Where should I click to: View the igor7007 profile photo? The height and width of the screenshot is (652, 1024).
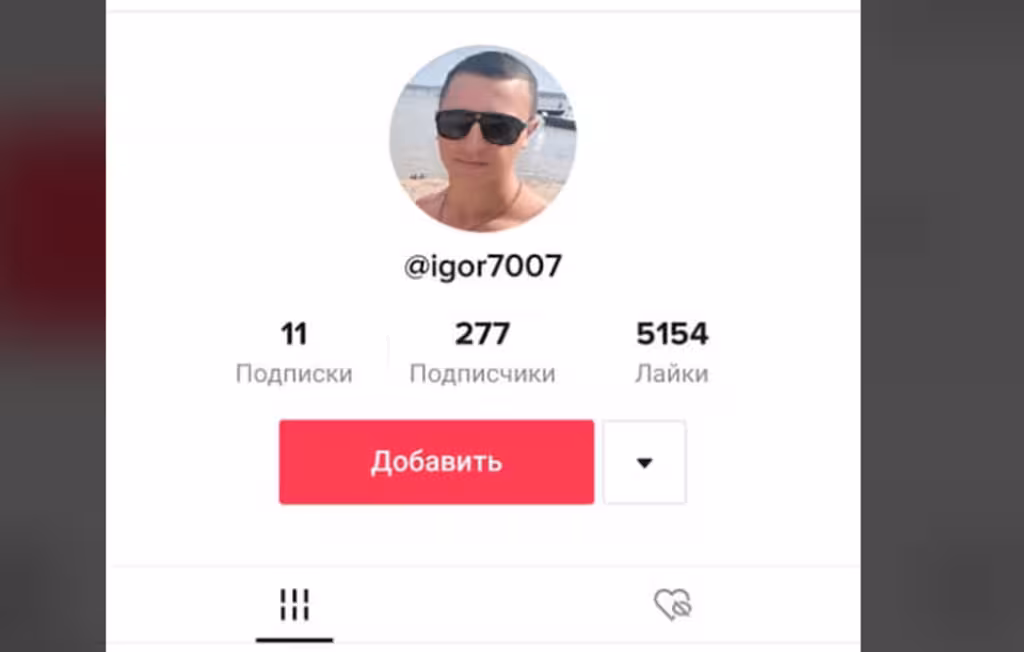(x=482, y=138)
